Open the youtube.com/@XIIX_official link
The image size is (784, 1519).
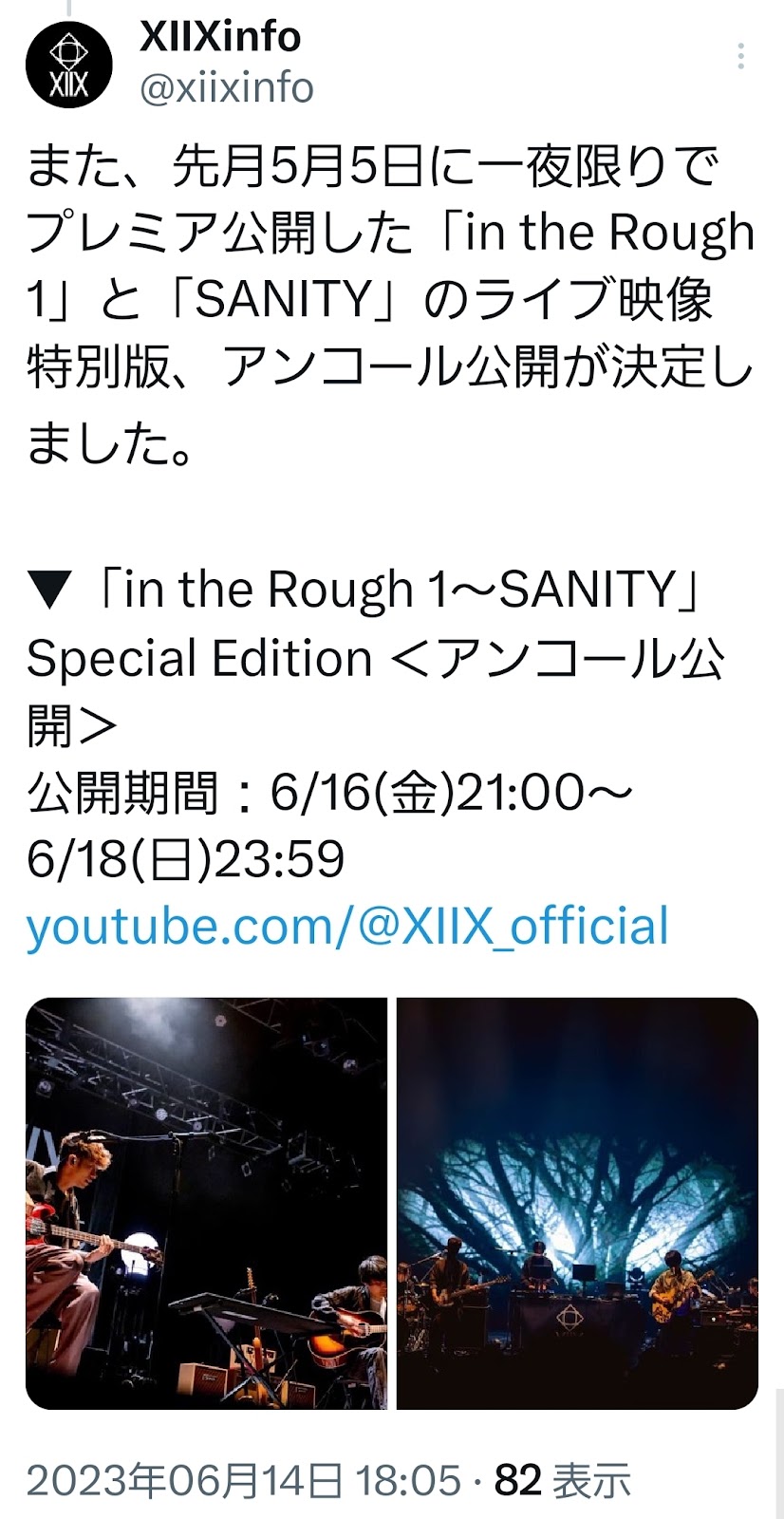tap(347, 926)
